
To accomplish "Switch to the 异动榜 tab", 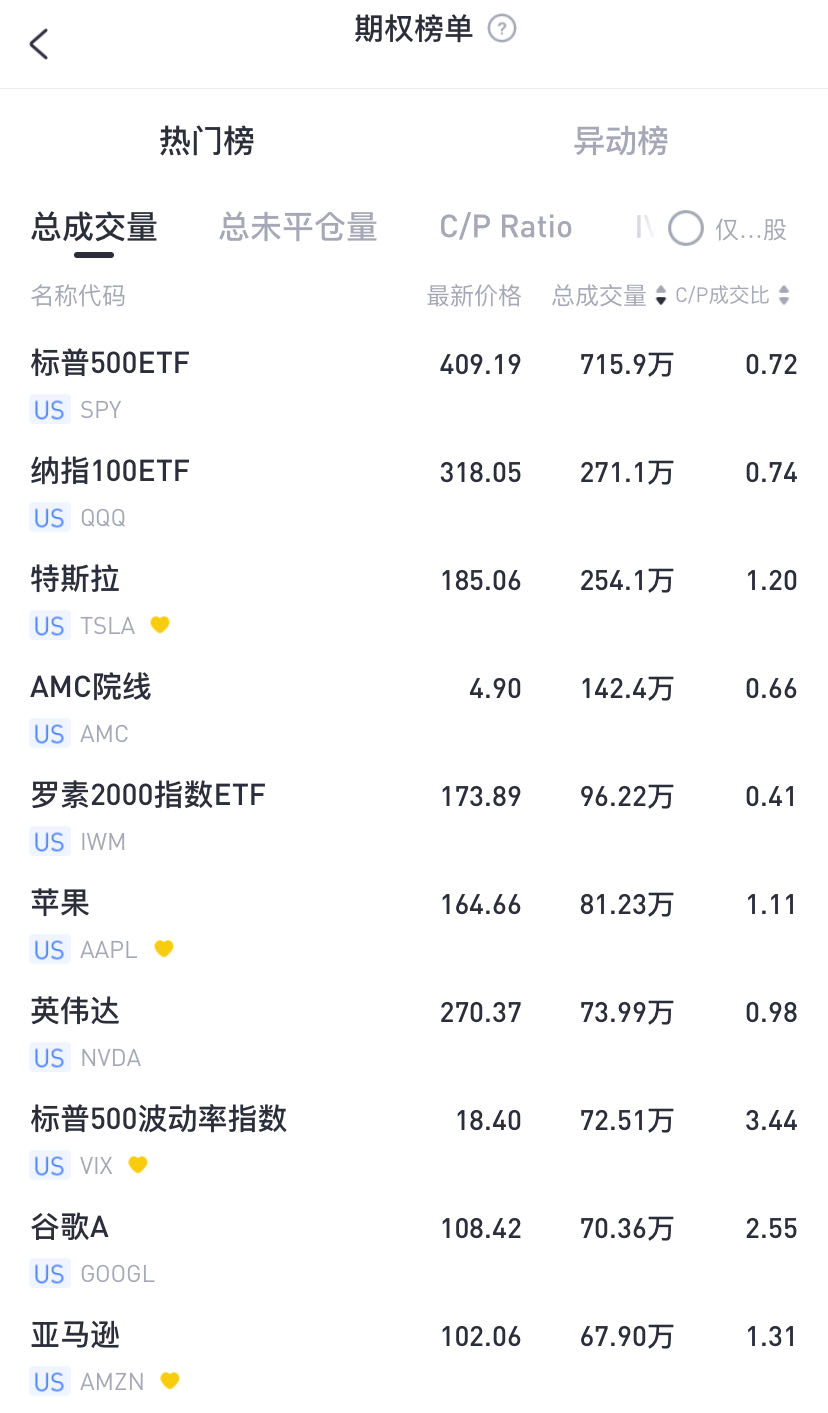I will [x=620, y=141].
